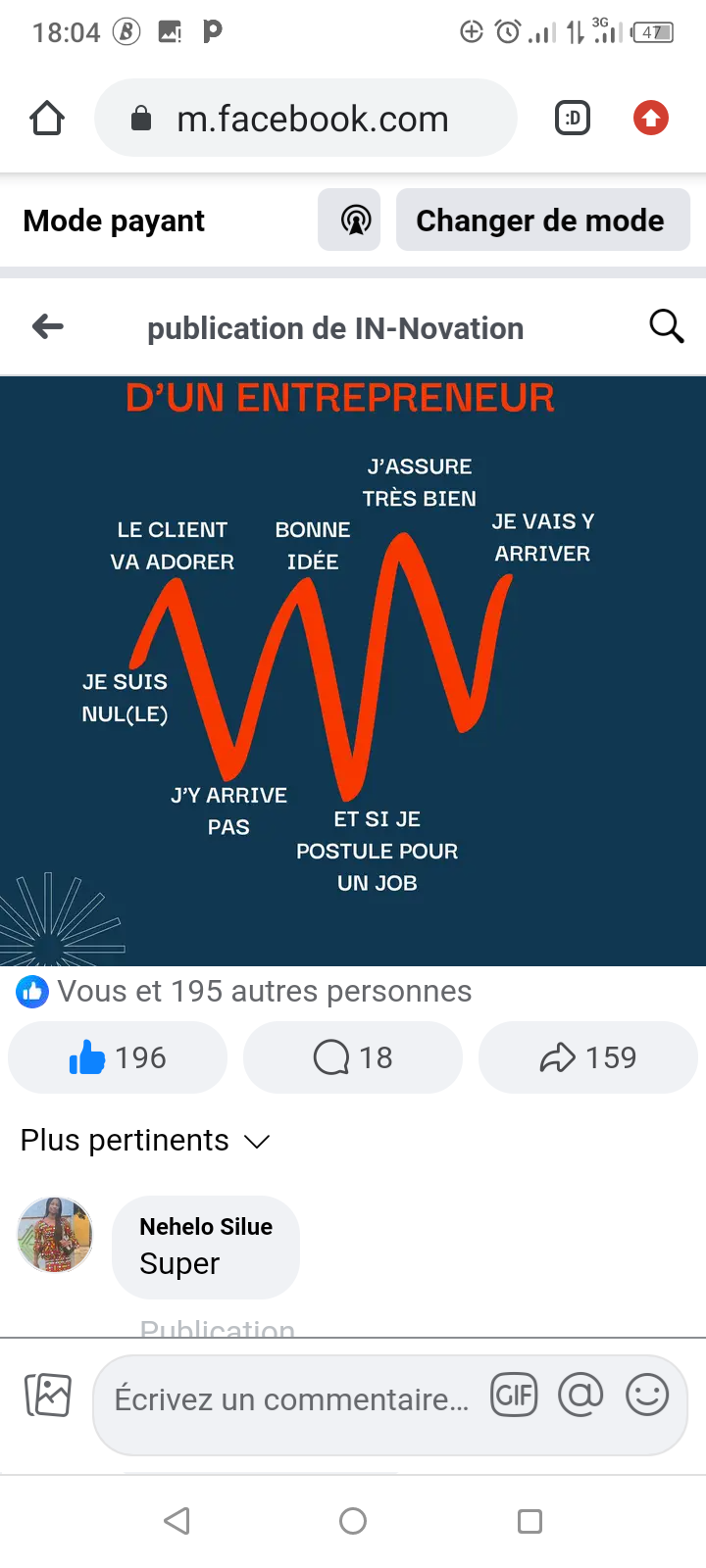706x1568 pixels.
Task: Open search with the magnifier icon
Action: (667, 326)
